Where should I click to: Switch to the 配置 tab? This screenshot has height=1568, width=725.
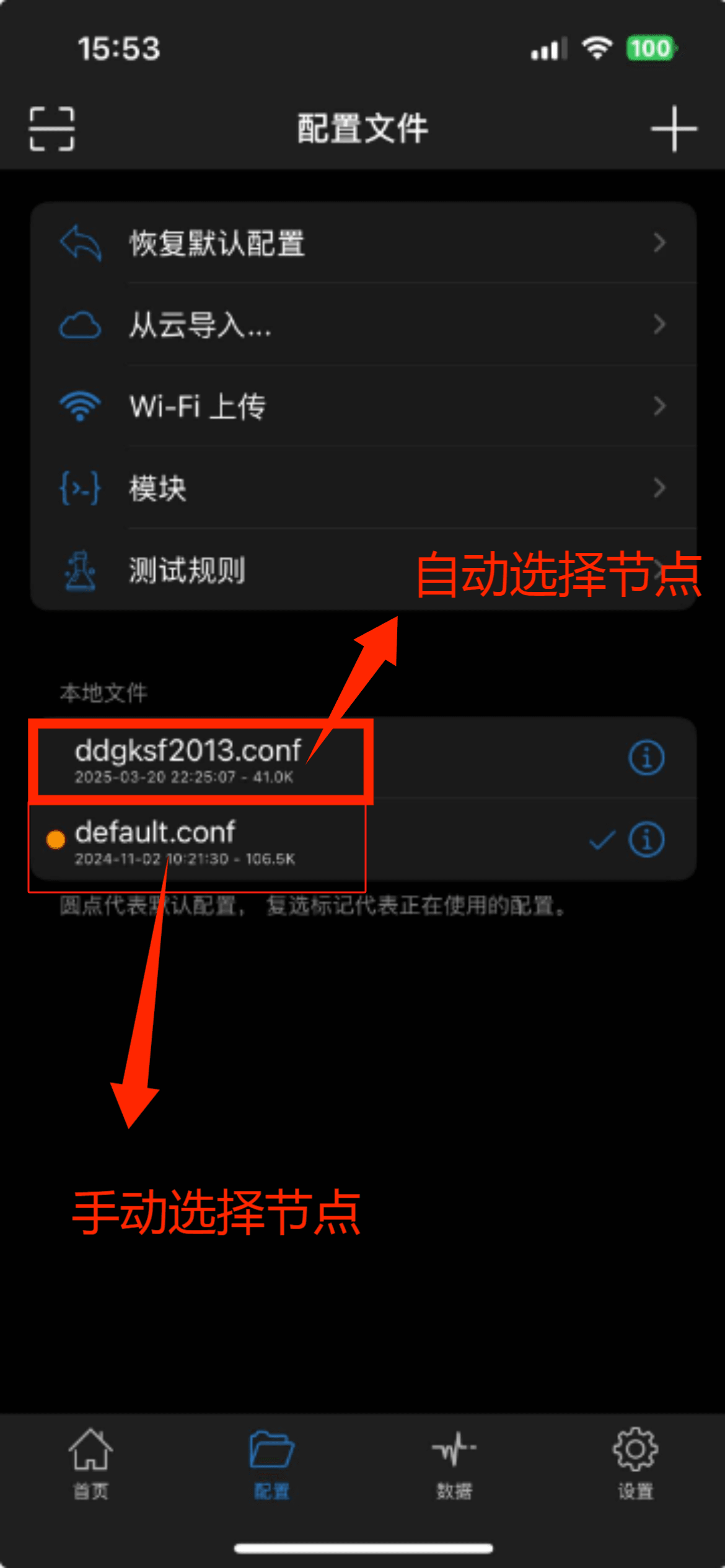pos(271,1463)
